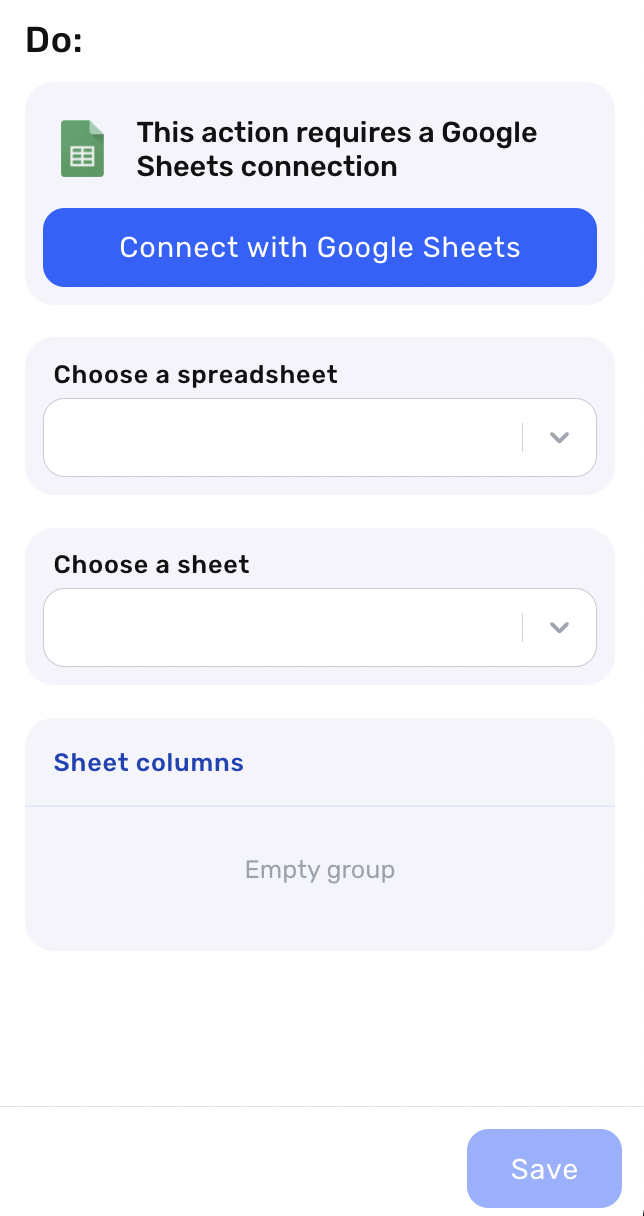The image size is (644, 1216).
Task: Open the Choose a spreadsheet dropdown
Action: pos(320,437)
